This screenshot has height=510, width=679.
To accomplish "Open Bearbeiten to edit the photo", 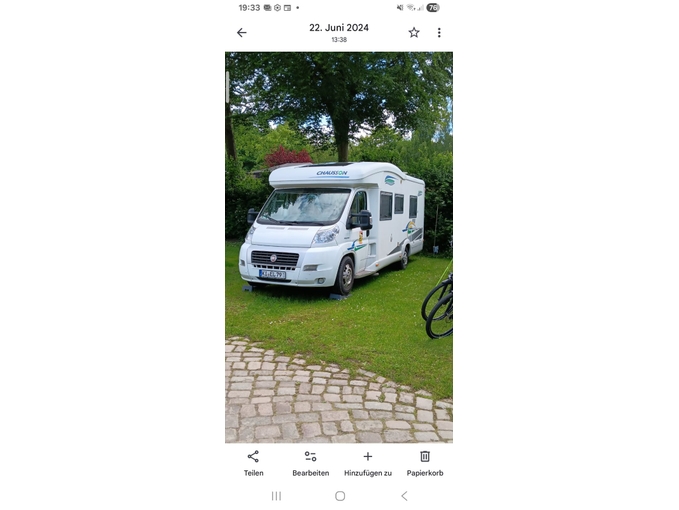I will pos(310,462).
